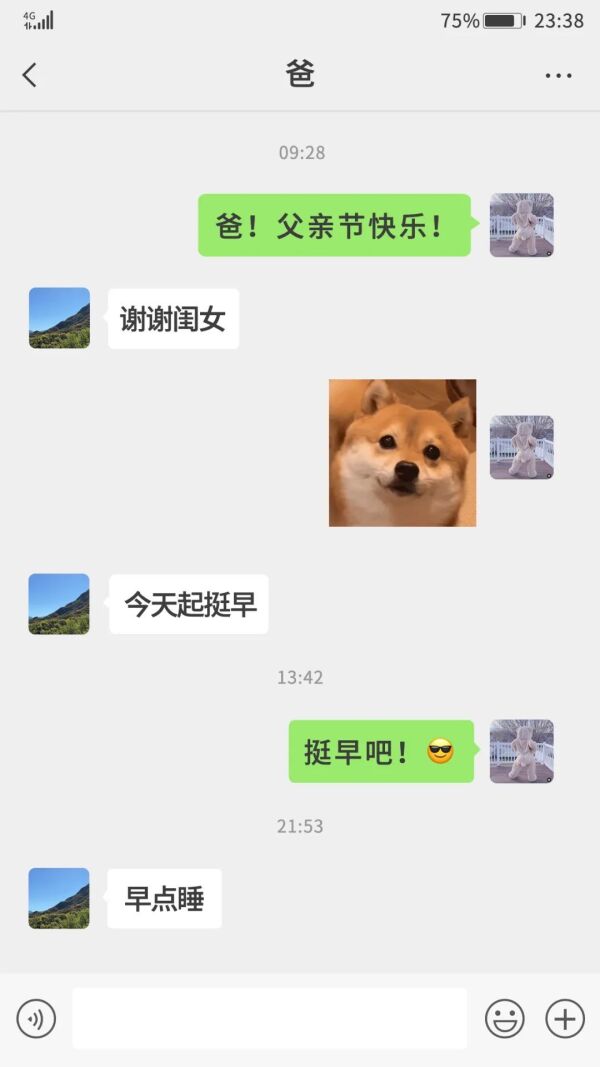The width and height of the screenshot is (600, 1067).
Task: Tap dad's avatar beside 谢谢闺女
Action: (x=59, y=318)
